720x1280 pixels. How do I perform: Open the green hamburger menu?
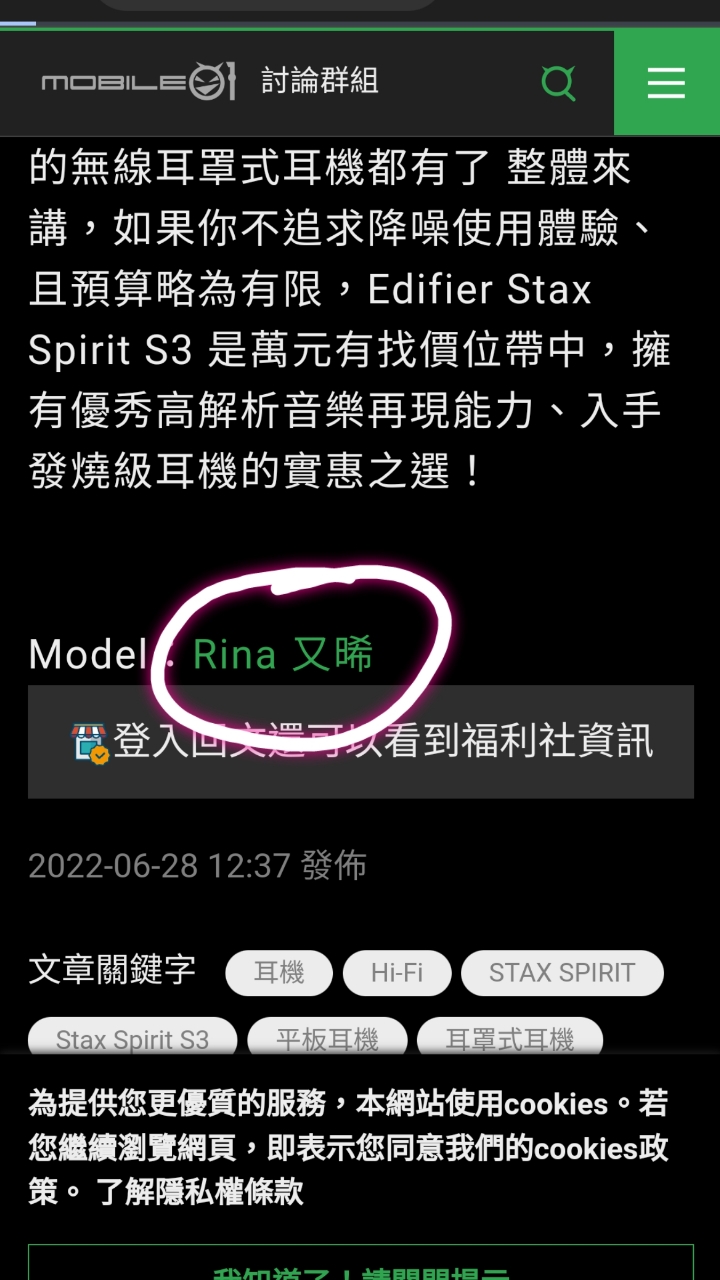(x=666, y=82)
